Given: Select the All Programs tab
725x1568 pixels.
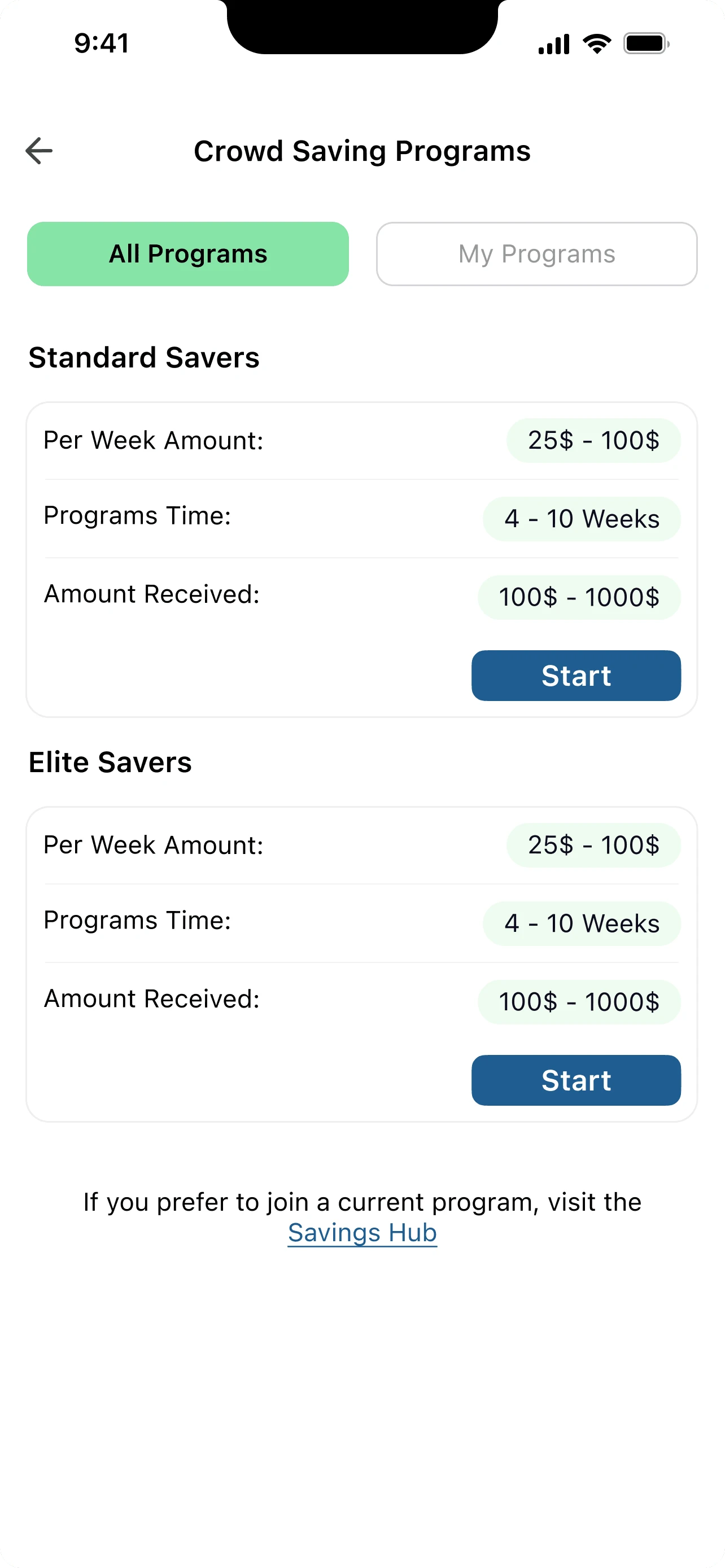Looking at the screenshot, I should click(x=187, y=254).
